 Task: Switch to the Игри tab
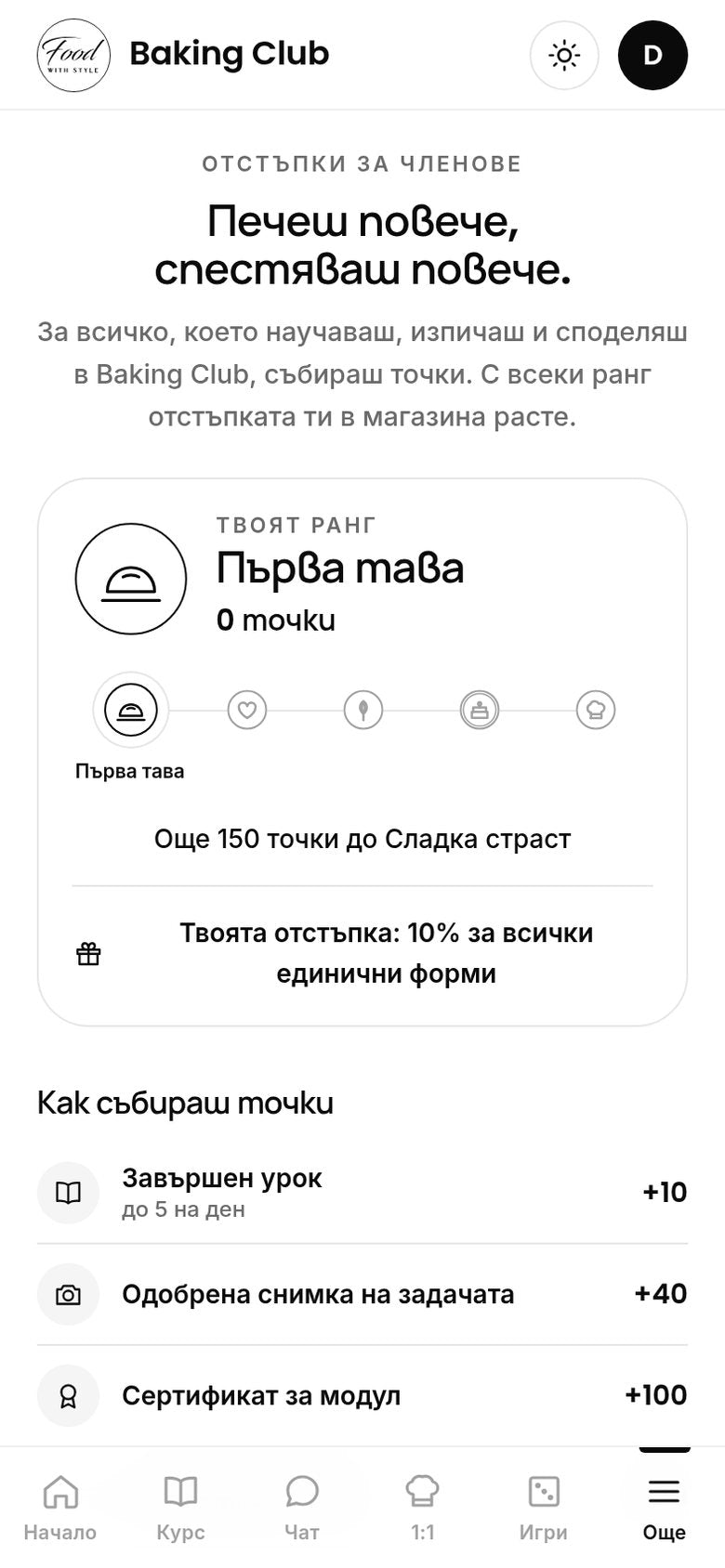[x=544, y=1507]
